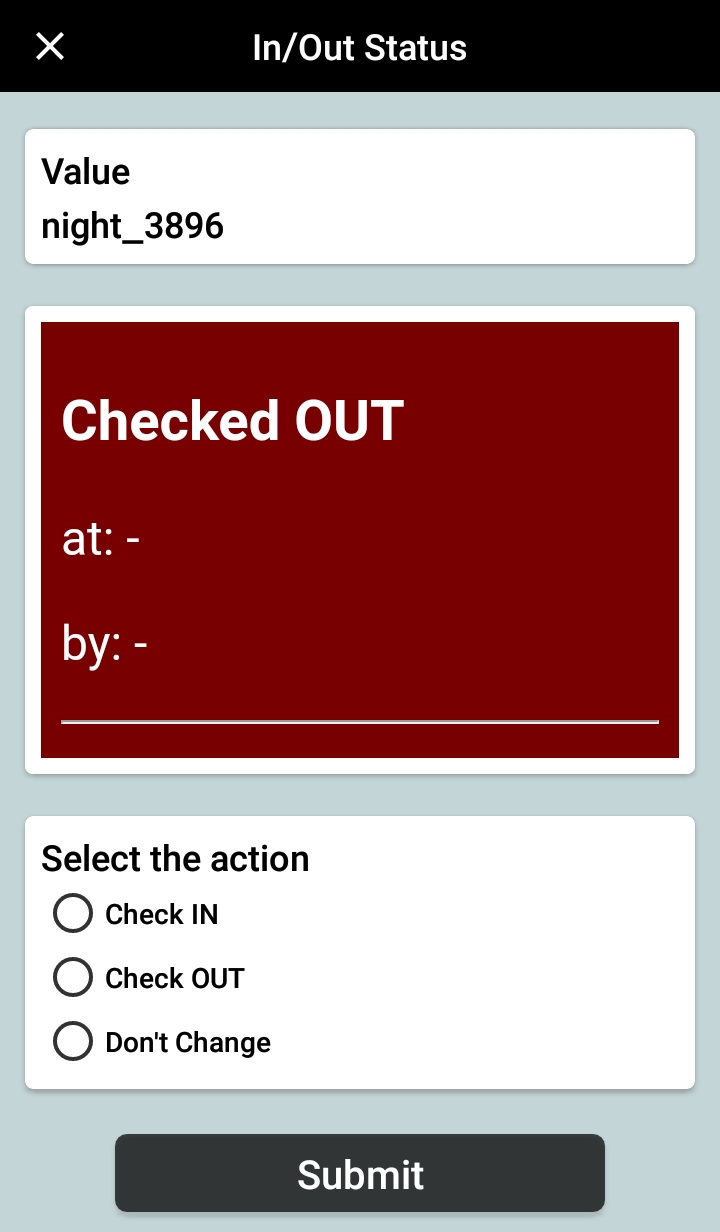Pick the Don't Change option
Viewport: 720px width, 1232px height.
(162, 1042)
